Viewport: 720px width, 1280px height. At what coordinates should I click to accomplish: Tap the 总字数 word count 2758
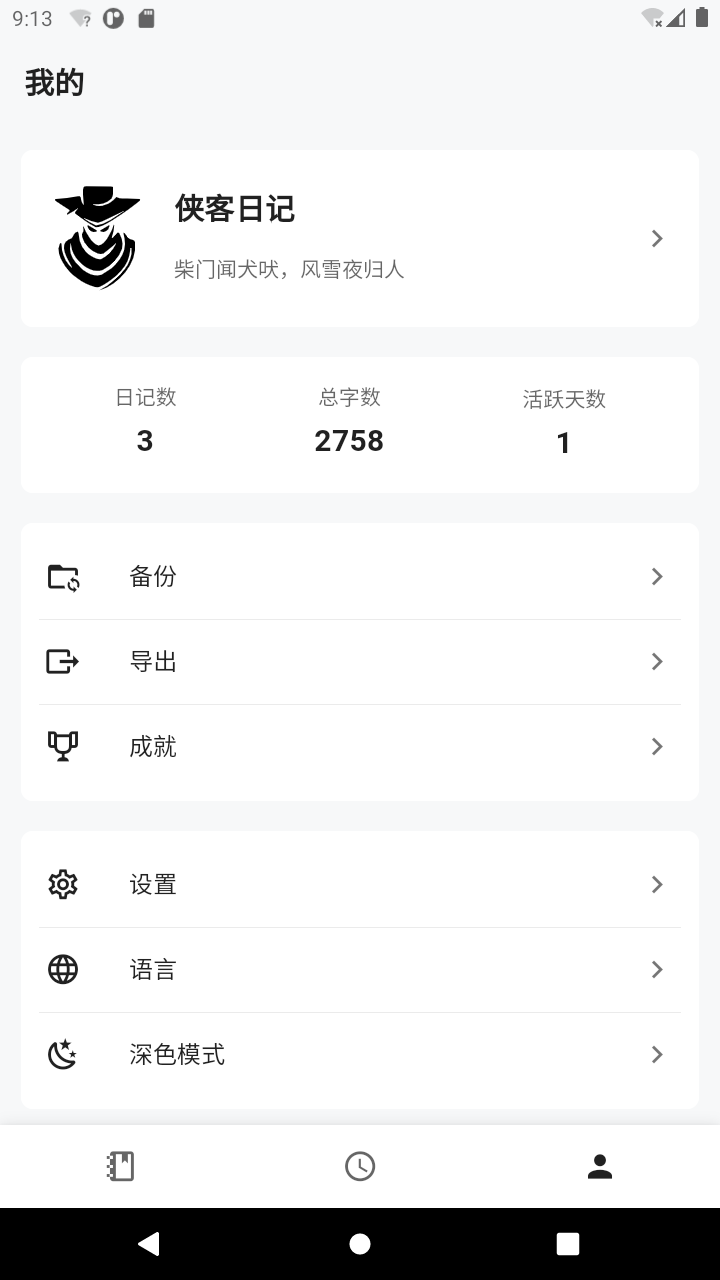click(x=349, y=441)
